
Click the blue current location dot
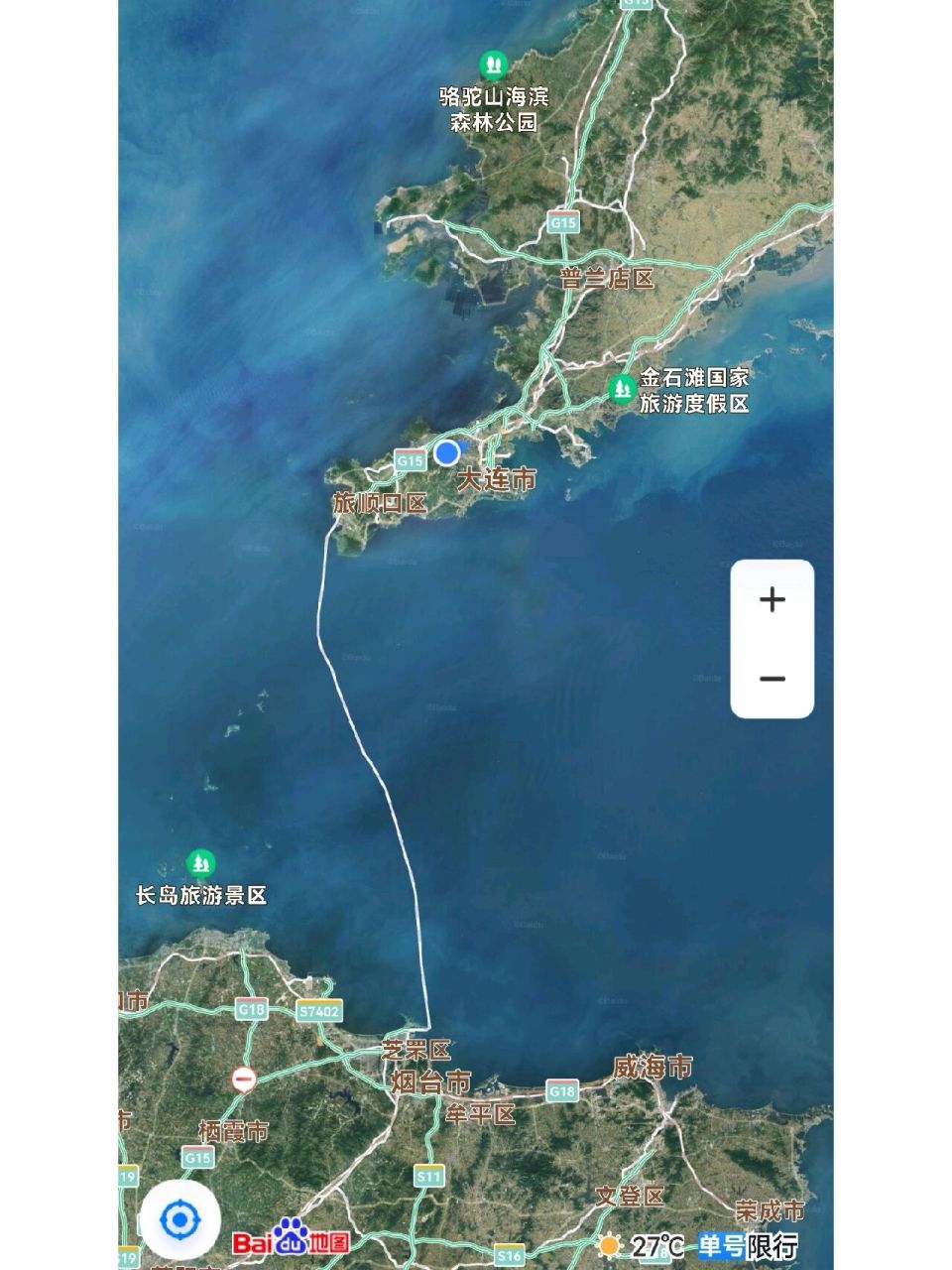446,453
